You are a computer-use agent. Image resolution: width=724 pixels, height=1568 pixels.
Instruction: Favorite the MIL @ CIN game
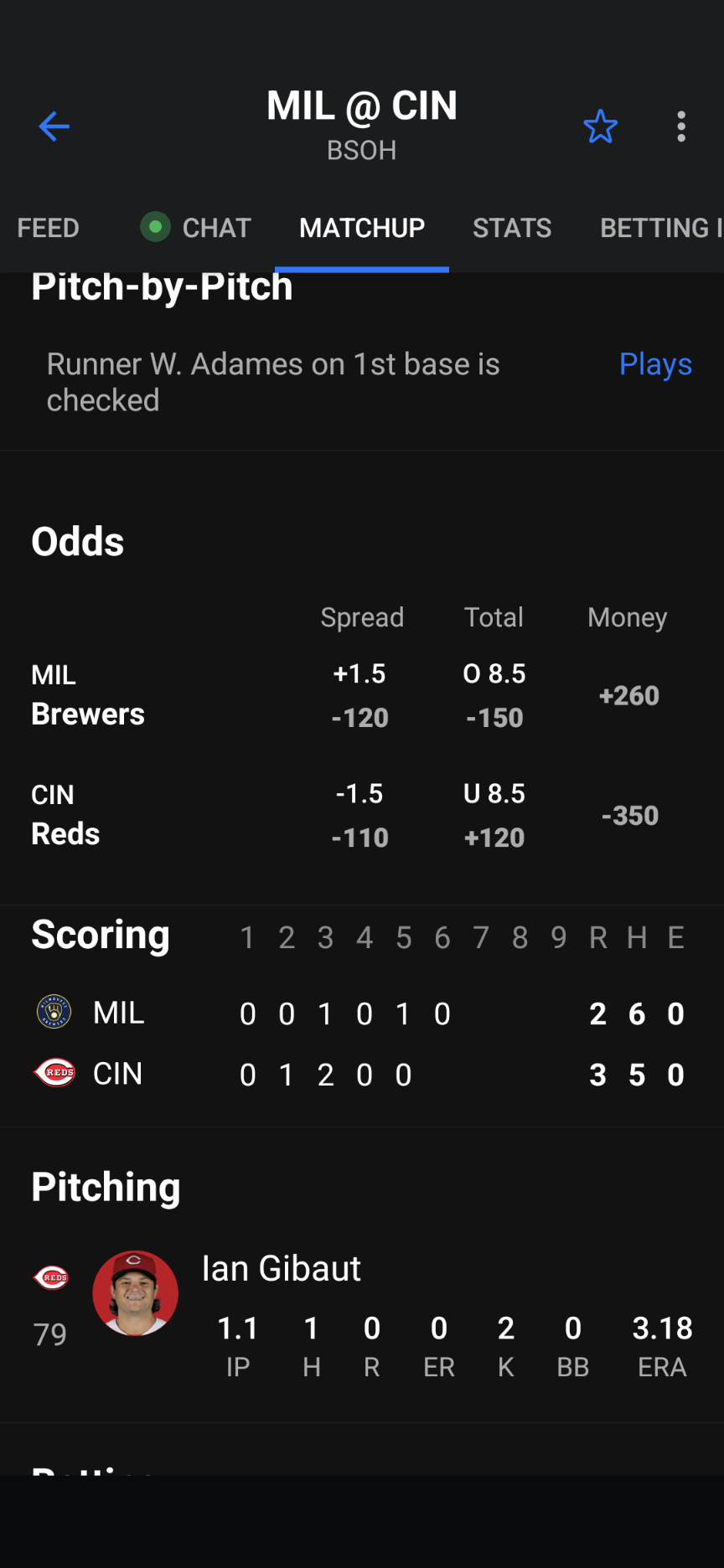600,126
